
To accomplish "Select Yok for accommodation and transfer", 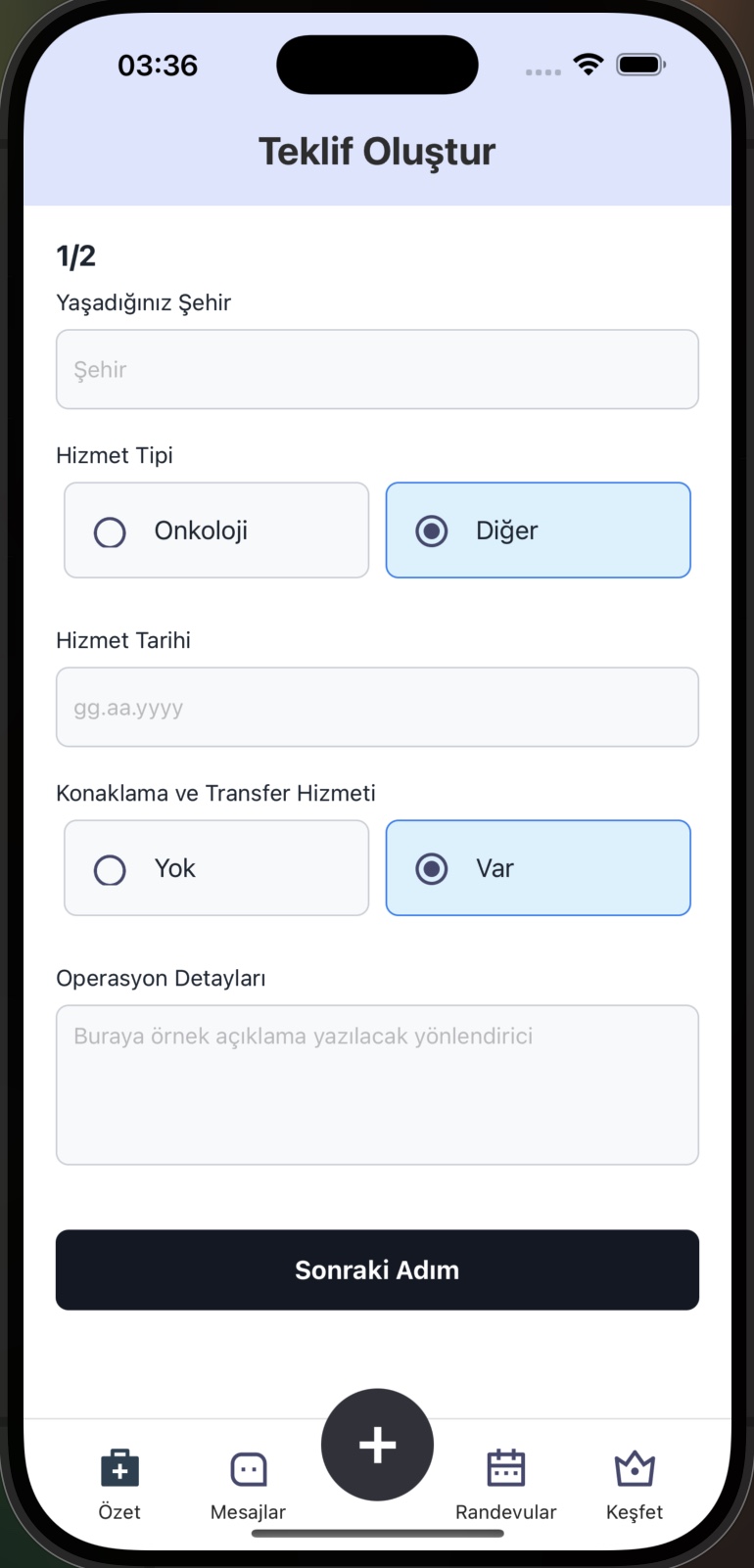I will tap(216, 868).
